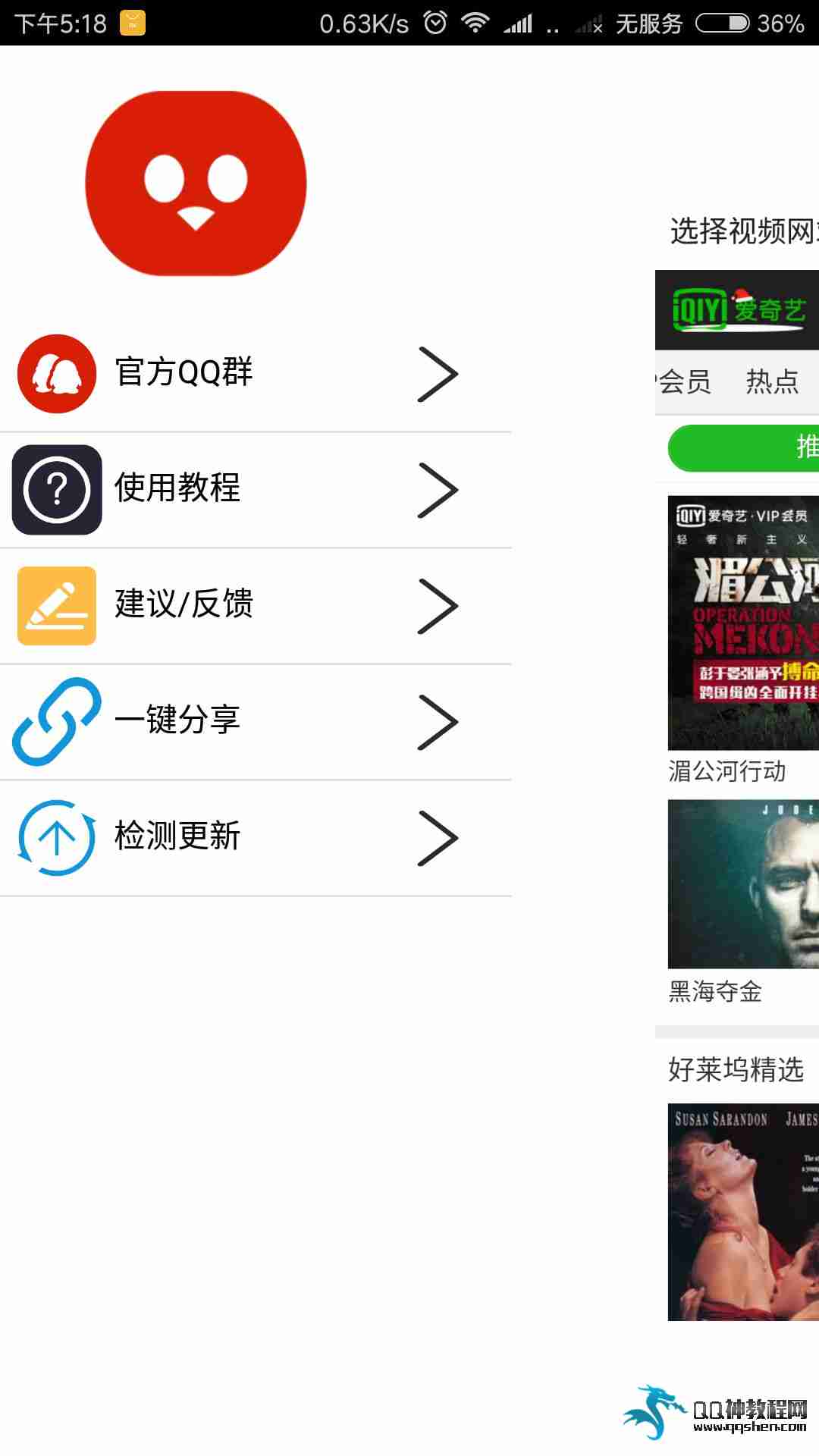819x1456 pixels.
Task: Tap 检测更新 to check for updates
Action: click(256, 837)
